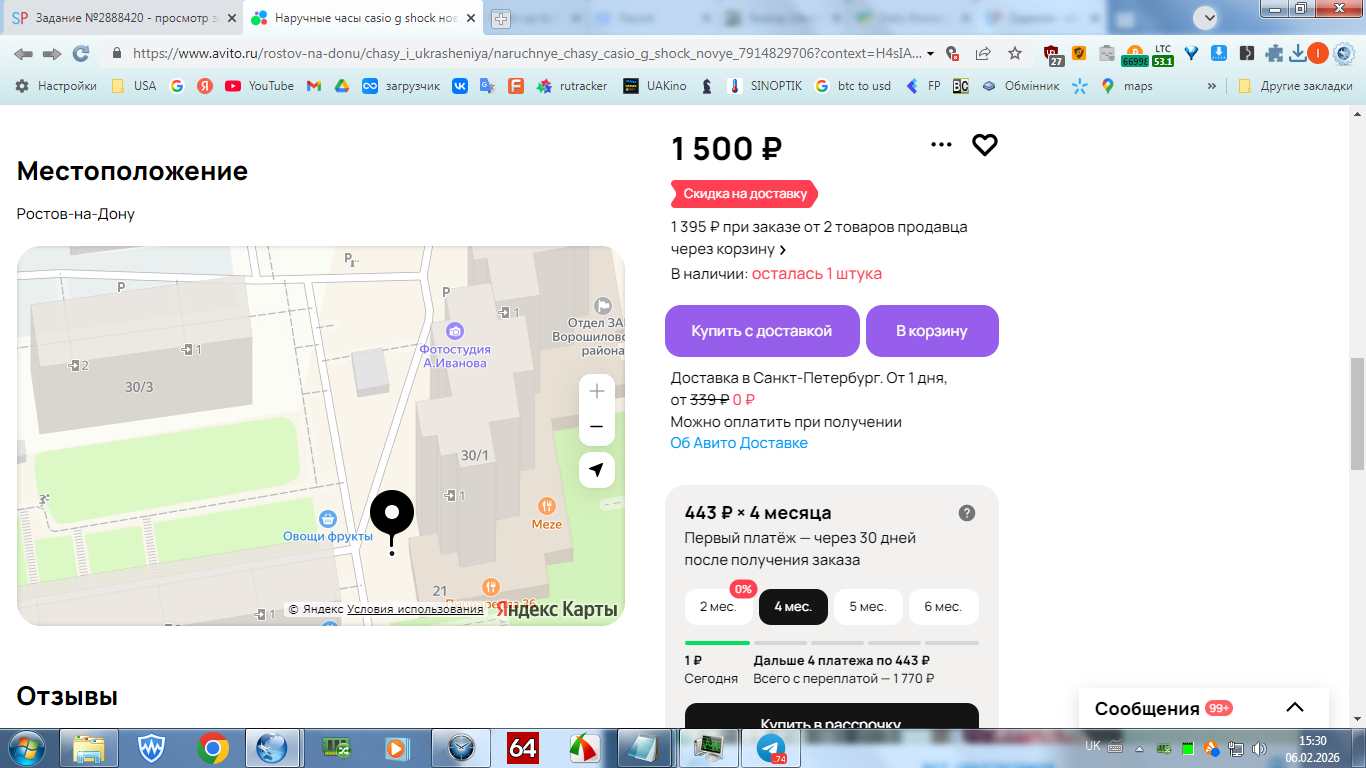Image resolution: width=1366 pixels, height=768 pixels.
Task: Tap Купить в рассрочку button
Action: (831, 722)
